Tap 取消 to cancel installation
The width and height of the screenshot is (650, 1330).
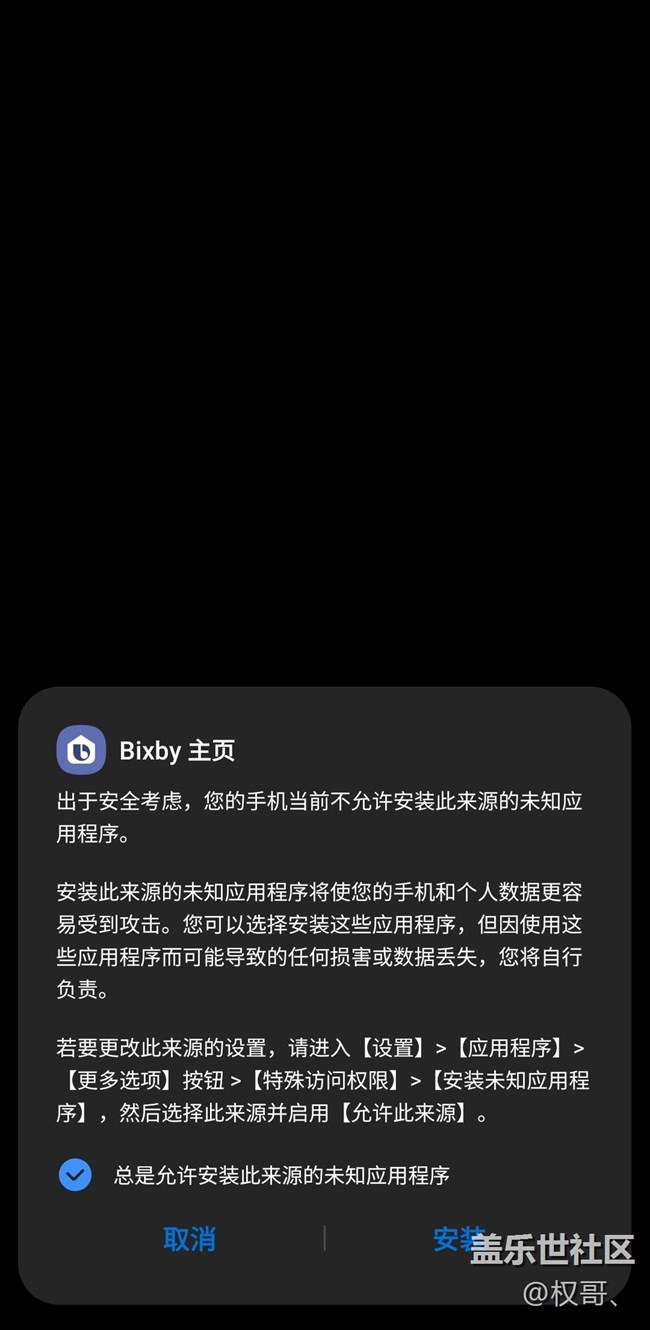point(189,1239)
